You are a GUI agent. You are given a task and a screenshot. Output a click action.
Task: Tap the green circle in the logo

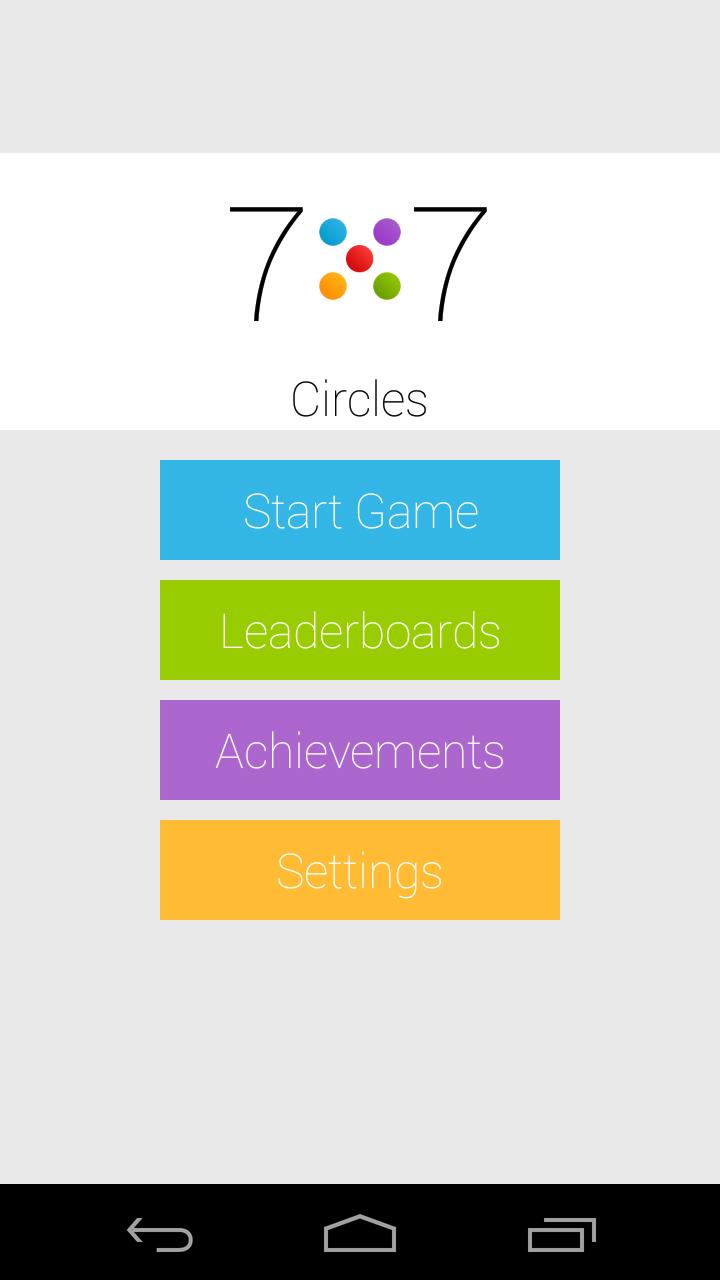click(387, 287)
